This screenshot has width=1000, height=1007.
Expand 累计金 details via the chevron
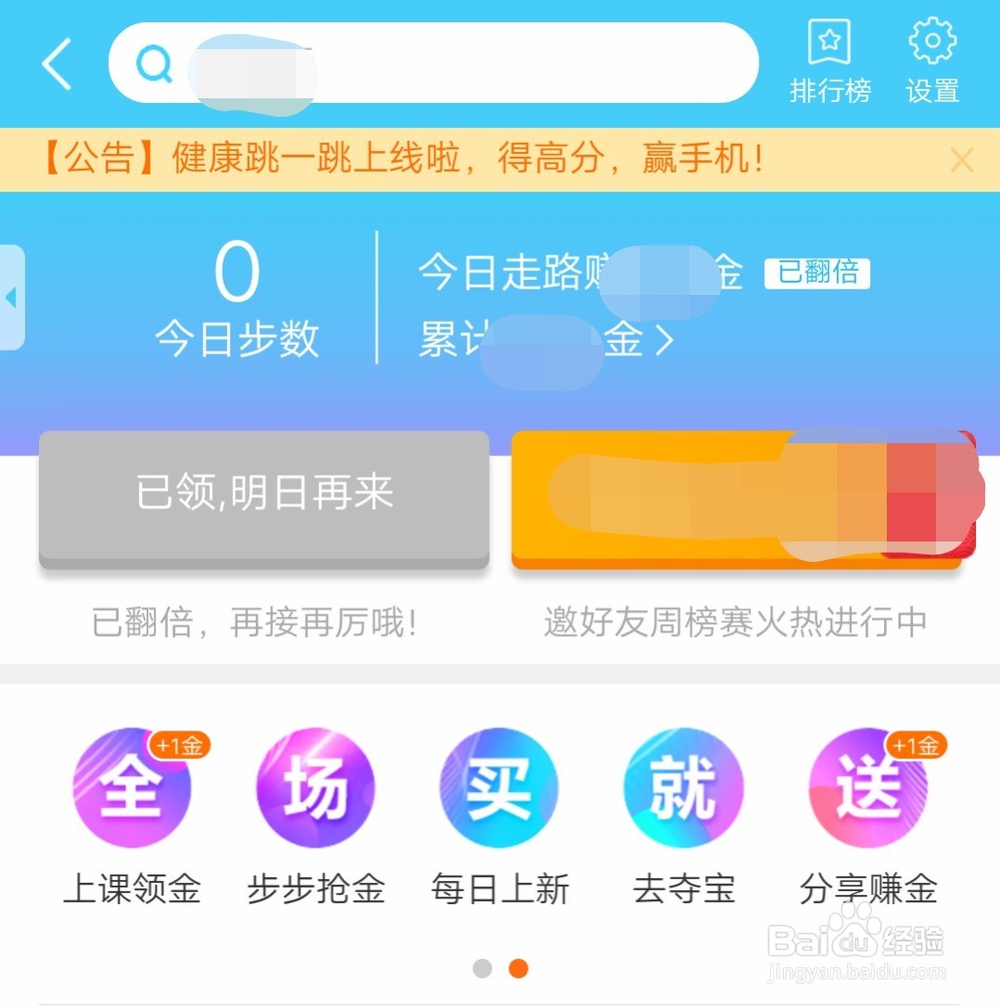pos(665,341)
